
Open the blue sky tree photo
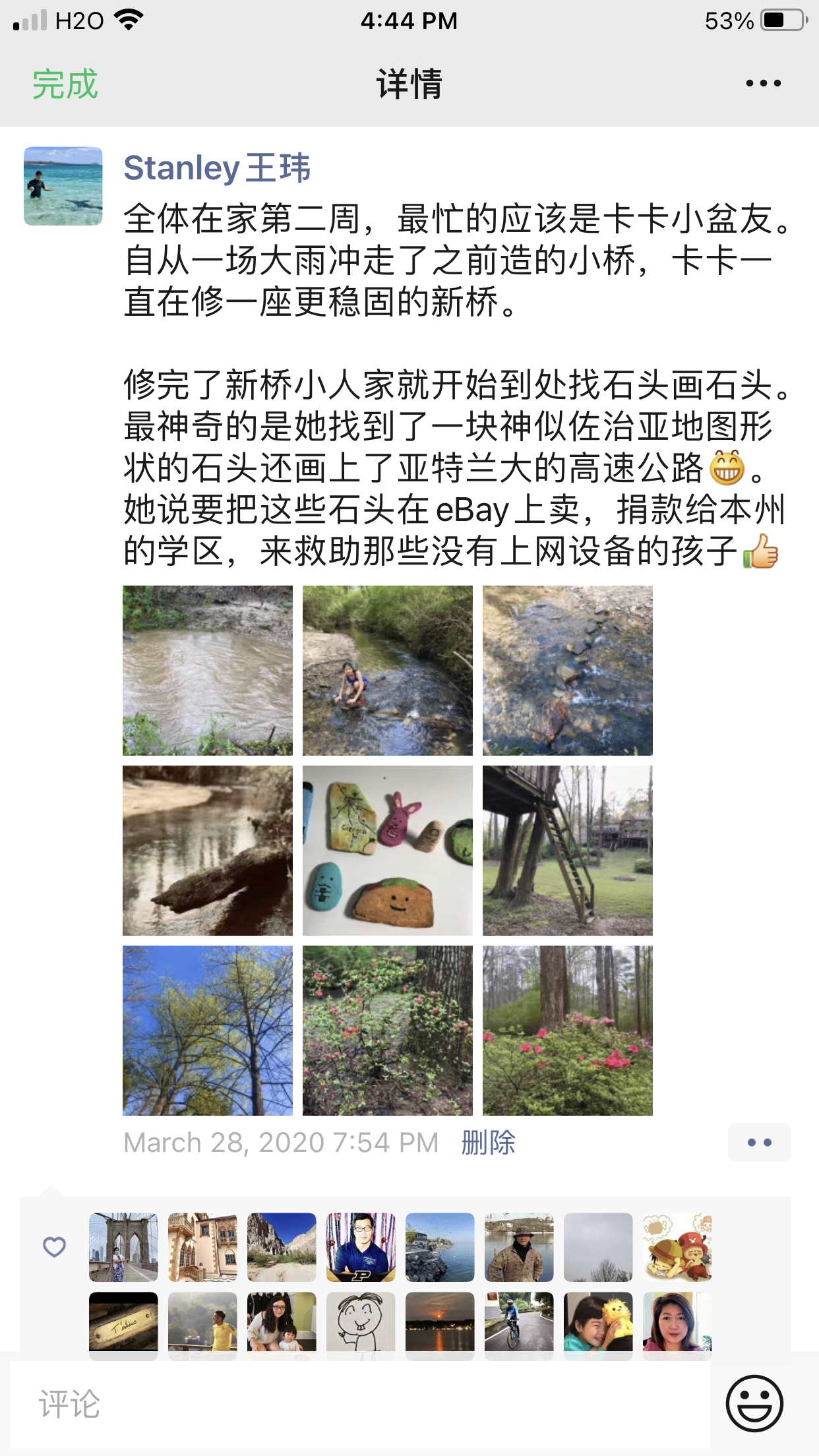coord(208,1031)
